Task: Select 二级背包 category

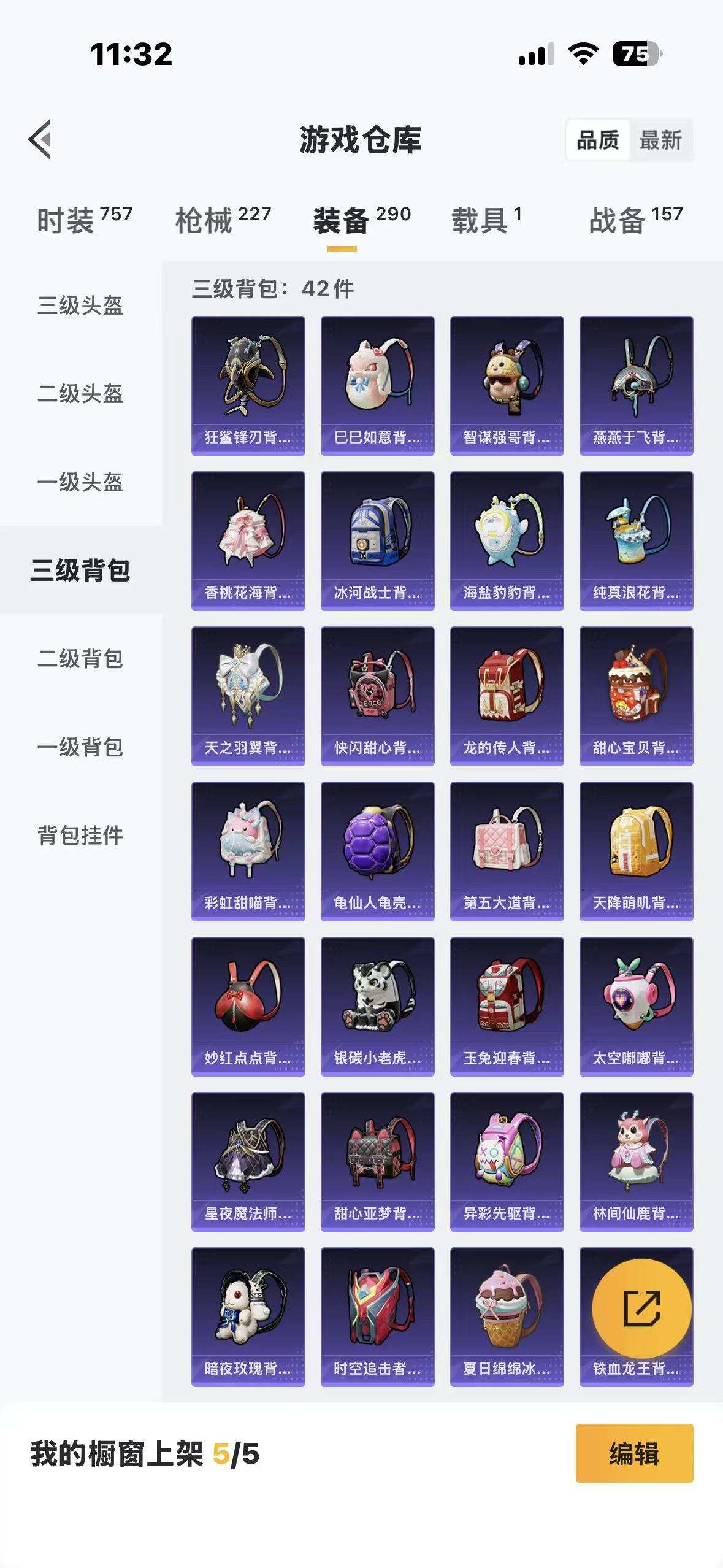Action: 80,659
